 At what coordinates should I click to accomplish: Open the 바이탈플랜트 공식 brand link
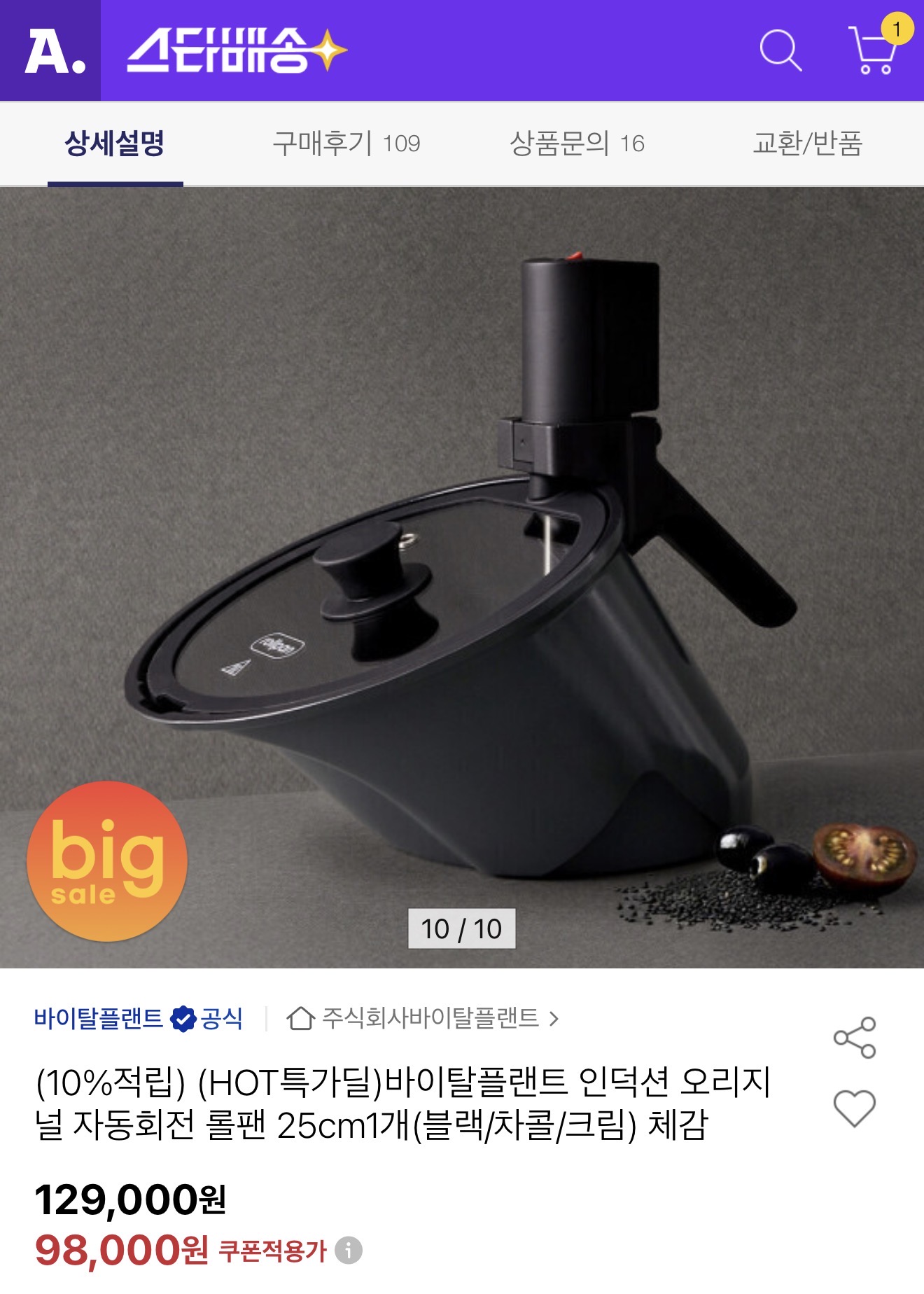[138, 1018]
